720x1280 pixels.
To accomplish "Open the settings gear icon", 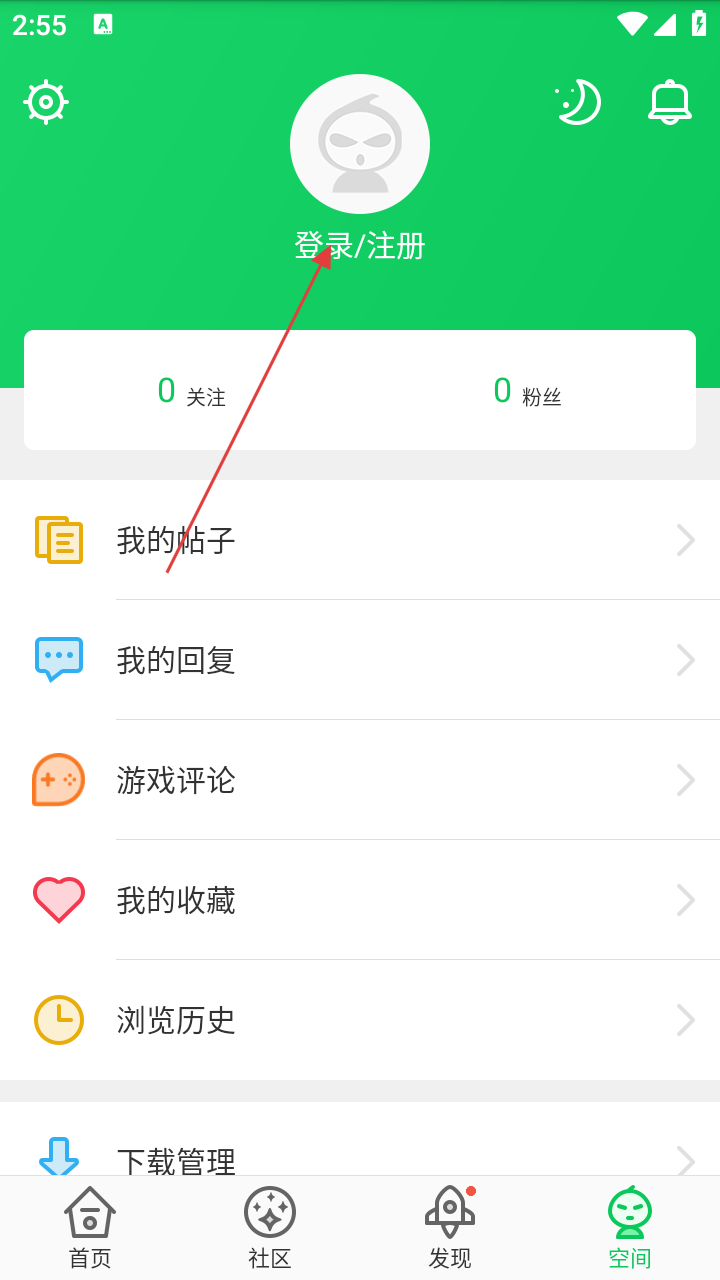I will (x=46, y=102).
